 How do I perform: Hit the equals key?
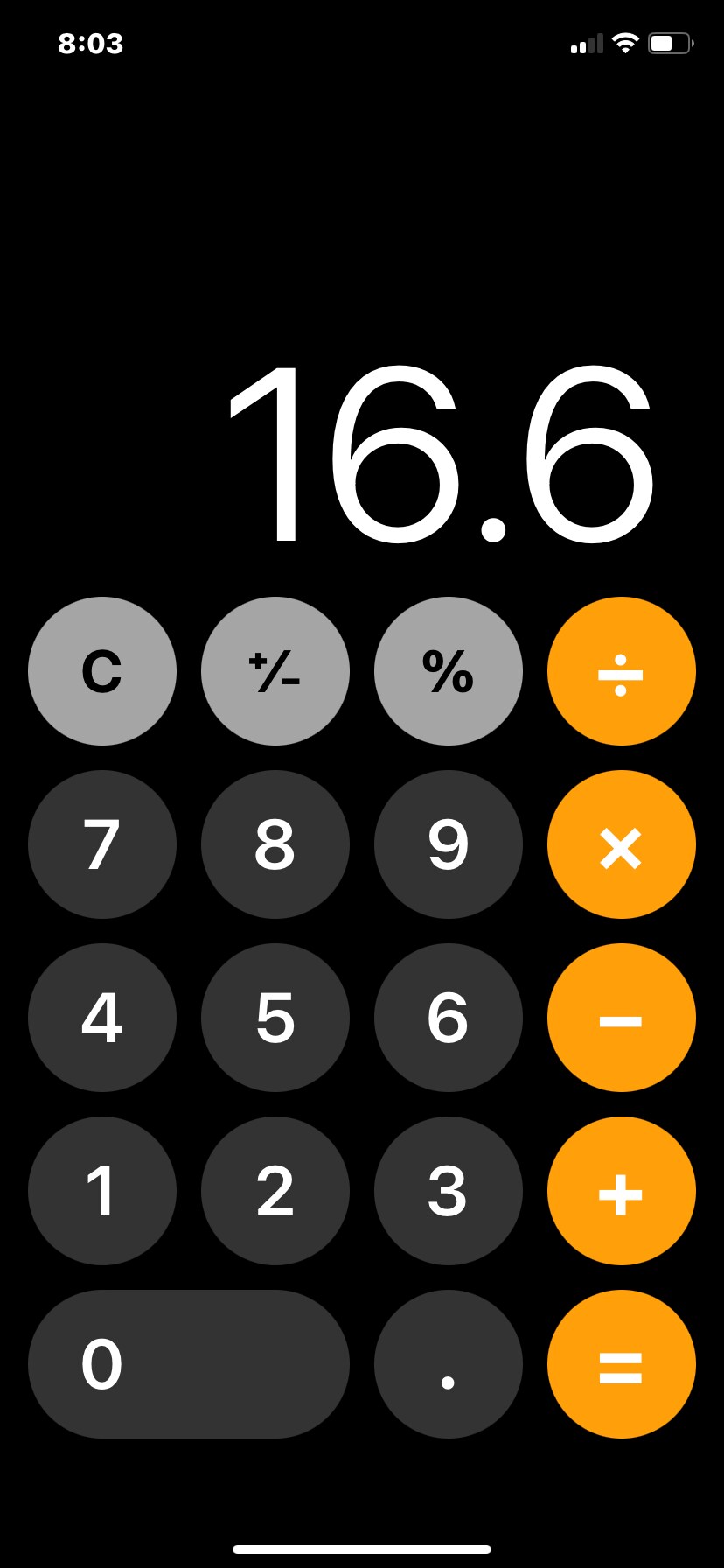tap(621, 1364)
